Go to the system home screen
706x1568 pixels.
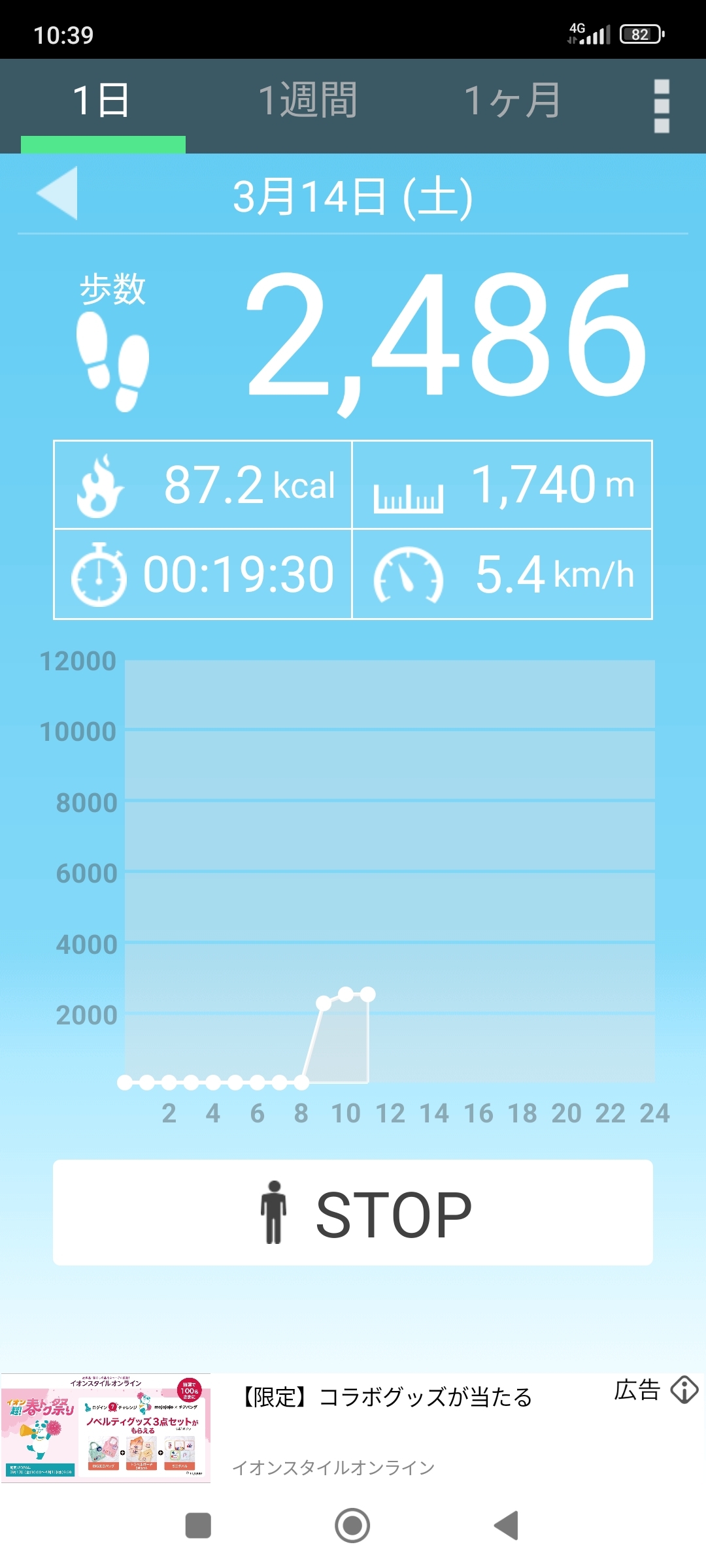click(x=352, y=1526)
